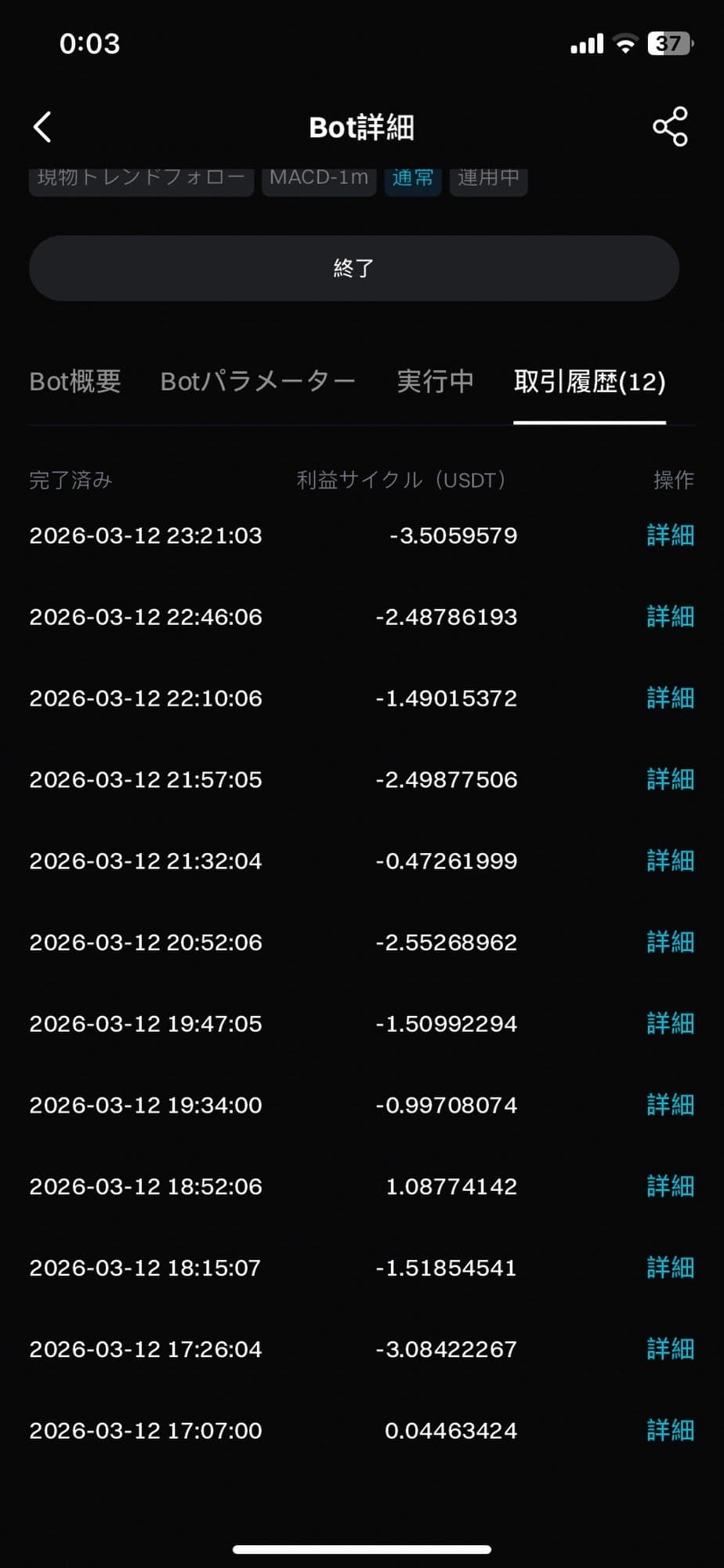Select the 取引履歴(12) tab

pos(589,382)
